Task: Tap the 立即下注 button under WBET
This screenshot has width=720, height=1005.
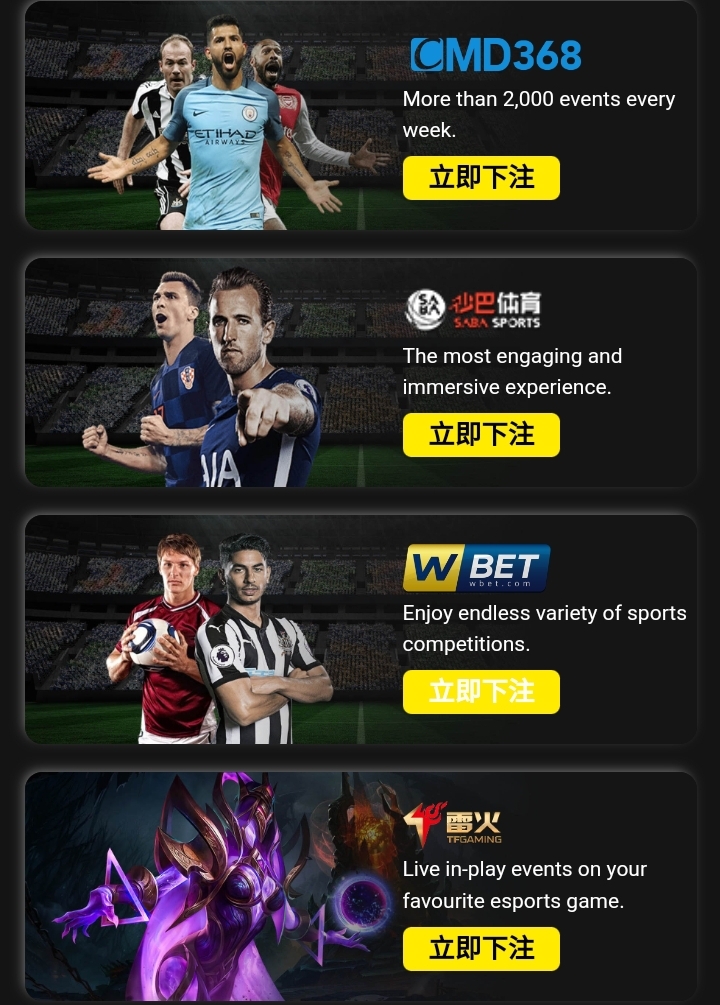Action: click(x=481, y=692)
